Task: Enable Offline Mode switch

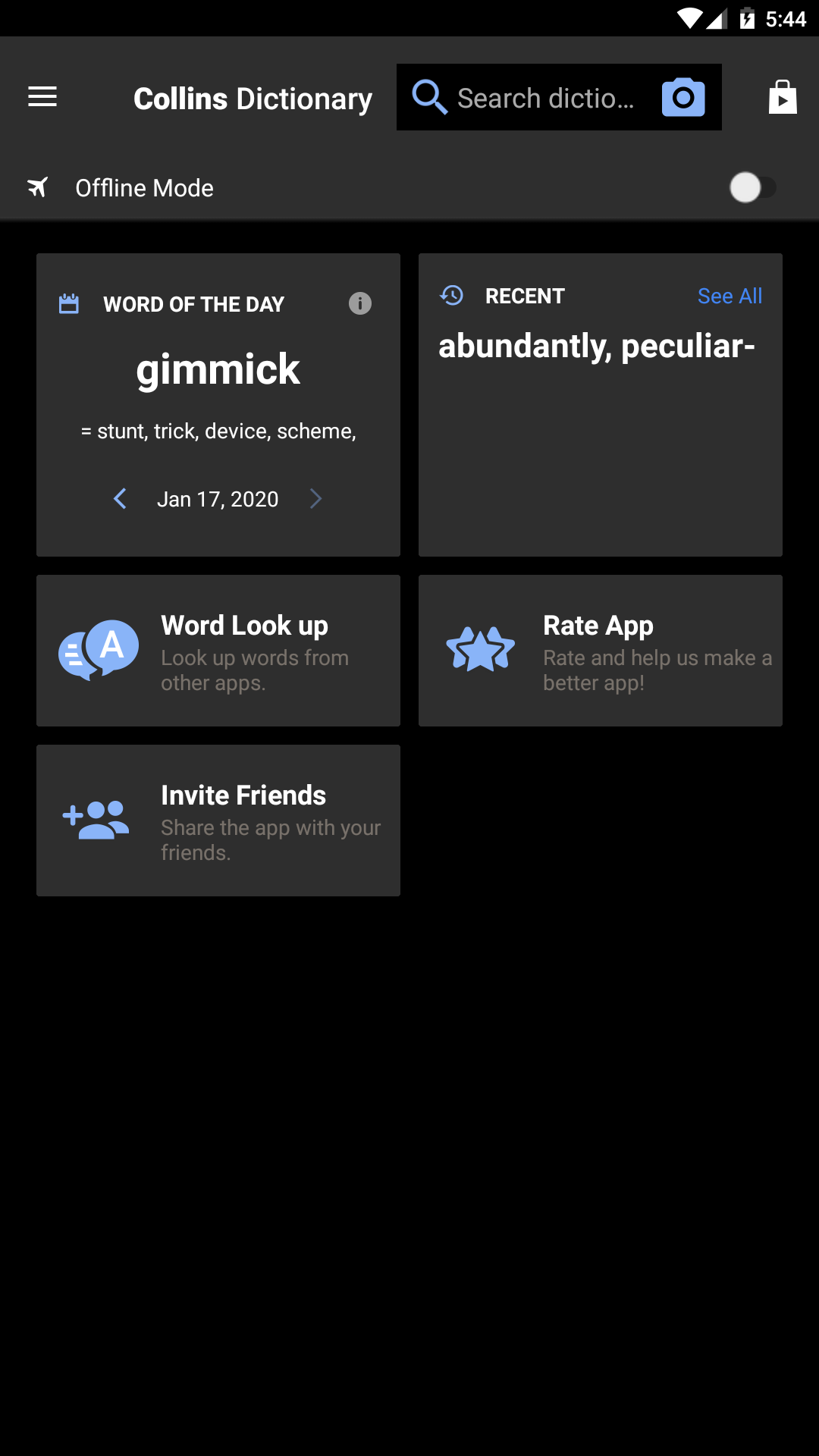Action: coord(752,187)
